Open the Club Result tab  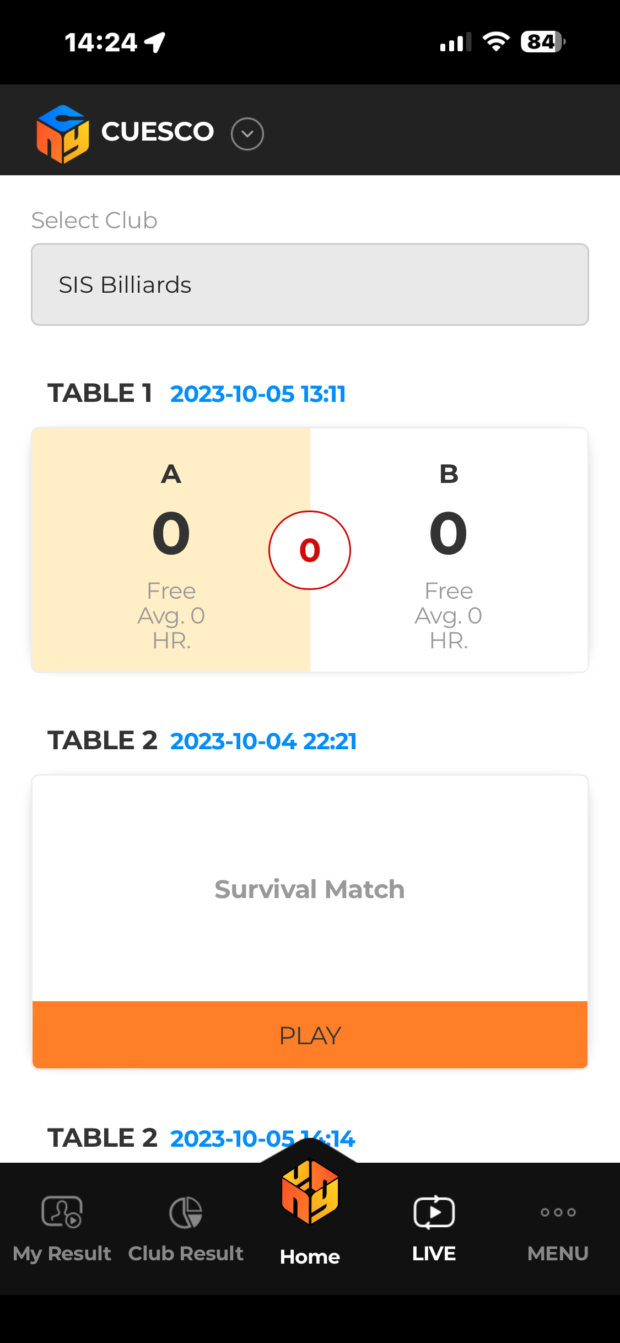(186, 1230)
